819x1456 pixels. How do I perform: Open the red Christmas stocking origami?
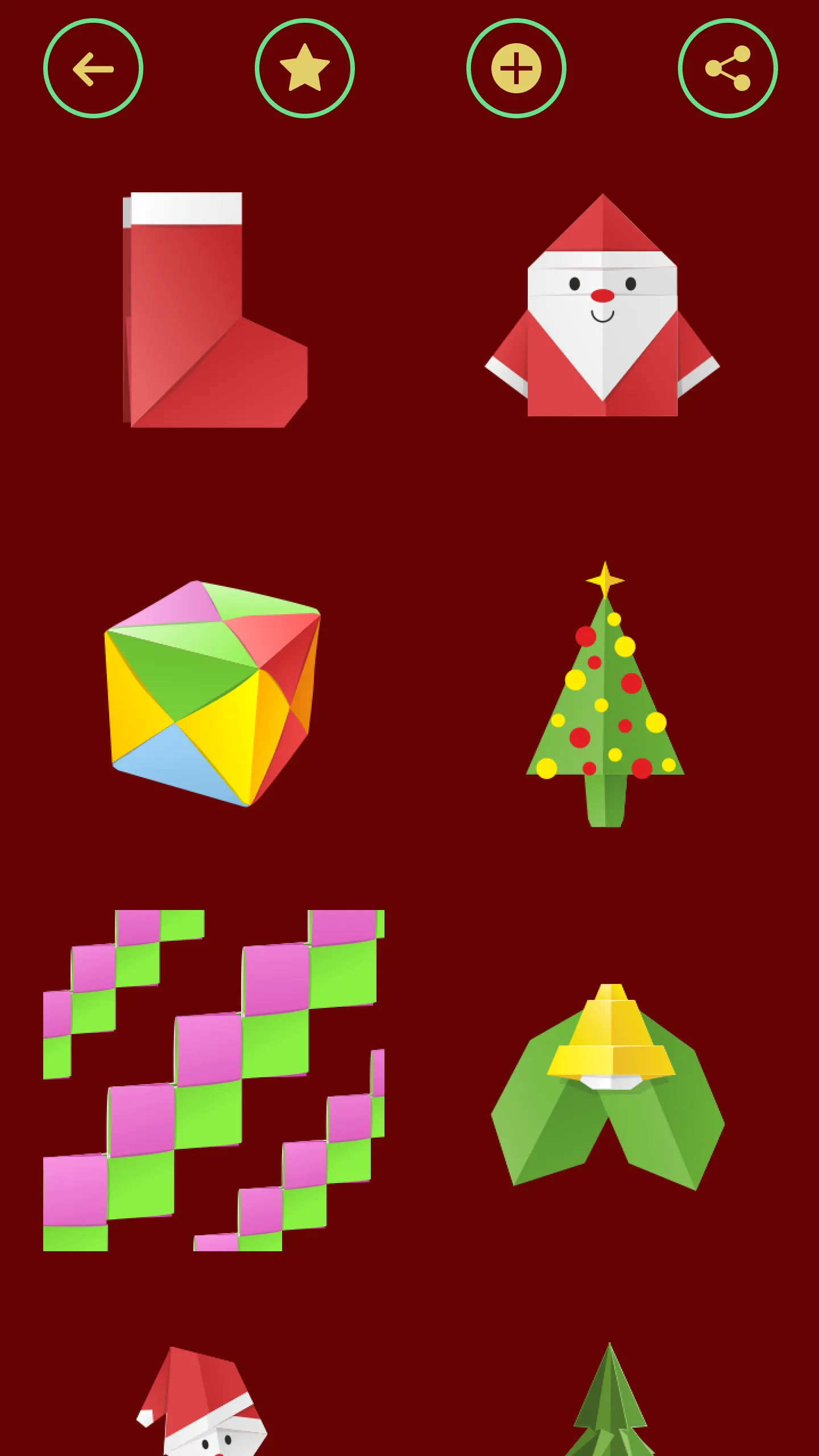click(x=215, y=310)
